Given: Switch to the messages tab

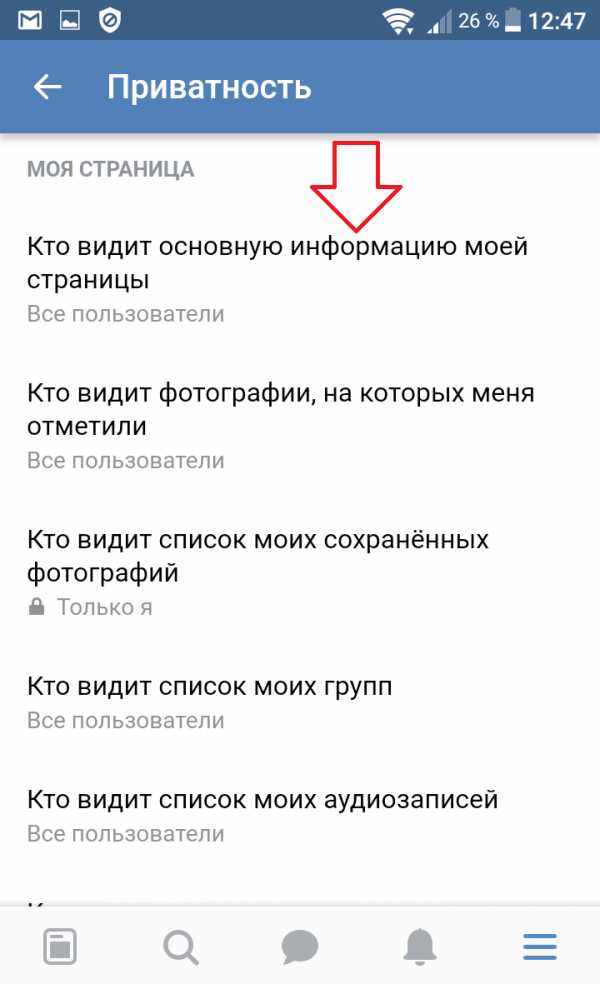Looking at the screenshot, I should pyautogui.click(x=300, y=945).
